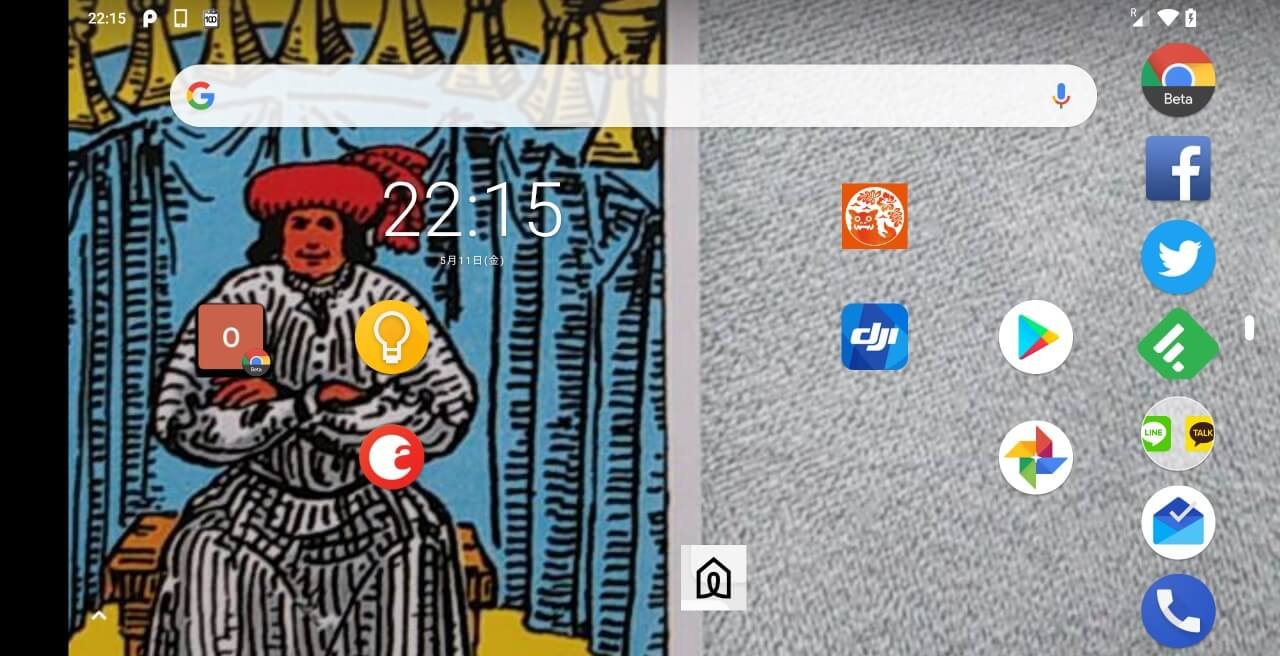Open the orange lion icon app
This screenshot has height=656, width=1280.
[875, 216]
